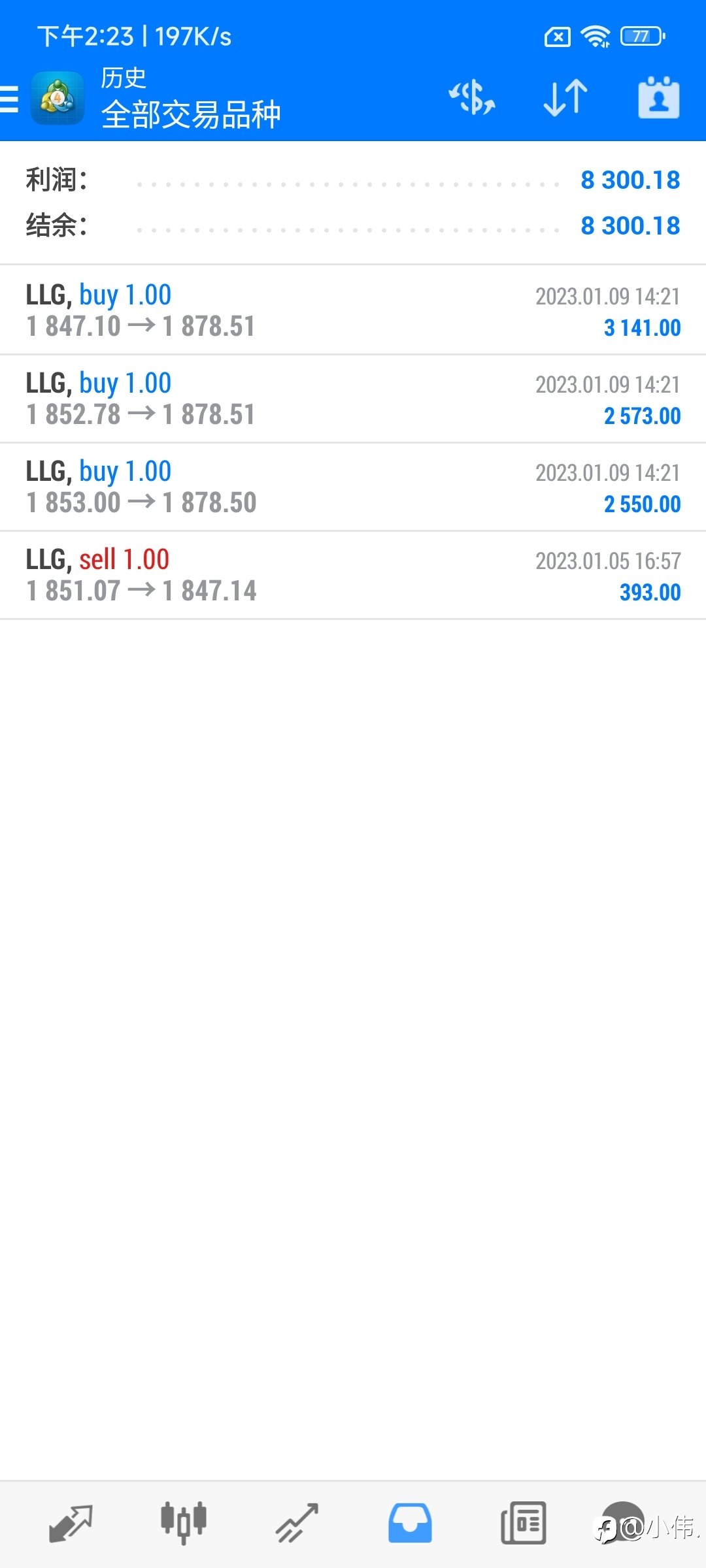The image size is (706, 1568).
Task: Open the calendar date range picker
Action: [658, 98]
